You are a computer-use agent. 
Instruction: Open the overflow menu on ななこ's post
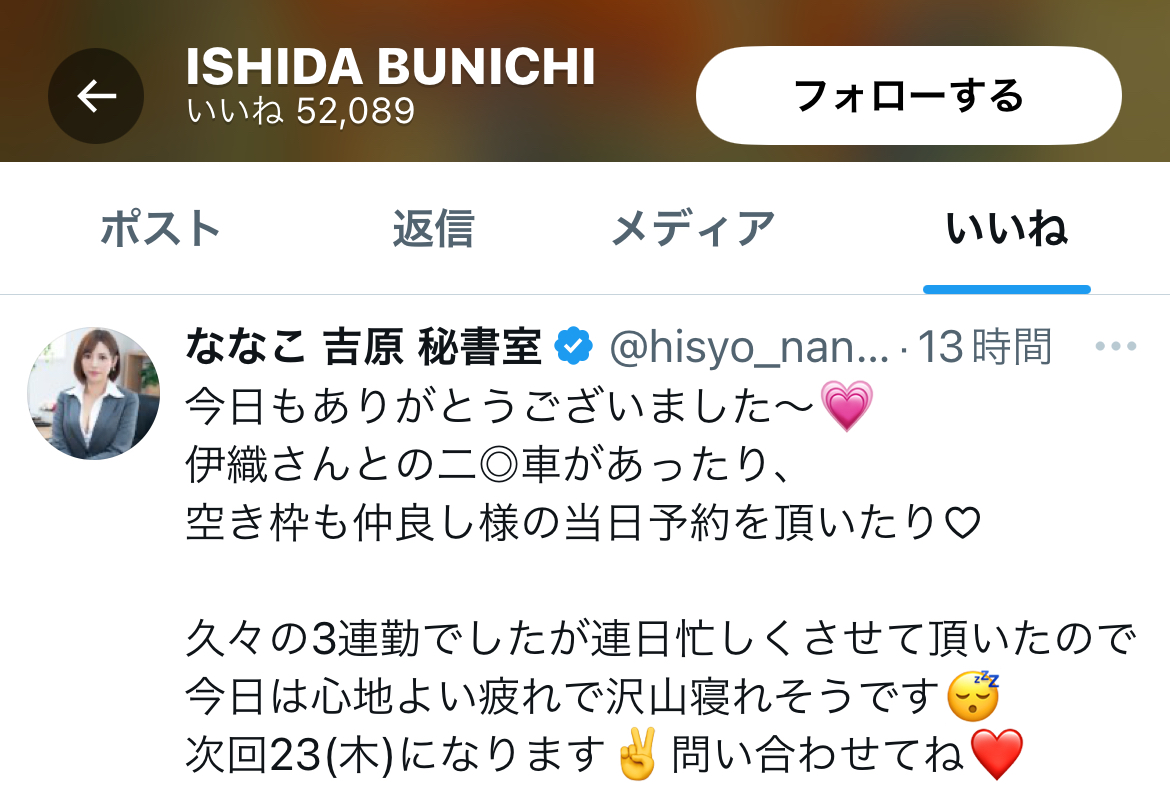(x=1116, y=347)
